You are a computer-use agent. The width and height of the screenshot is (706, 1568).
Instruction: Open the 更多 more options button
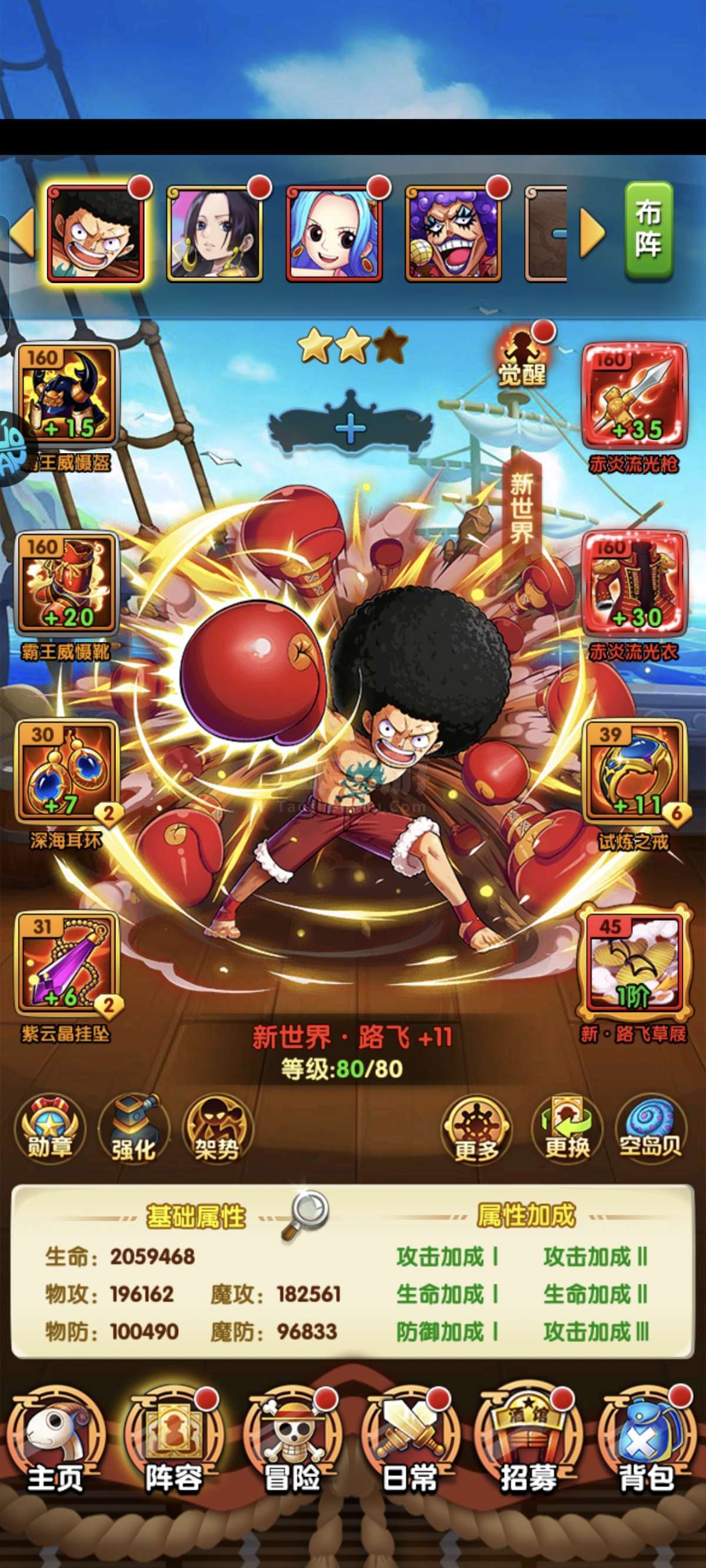(x=476, y=1129)
